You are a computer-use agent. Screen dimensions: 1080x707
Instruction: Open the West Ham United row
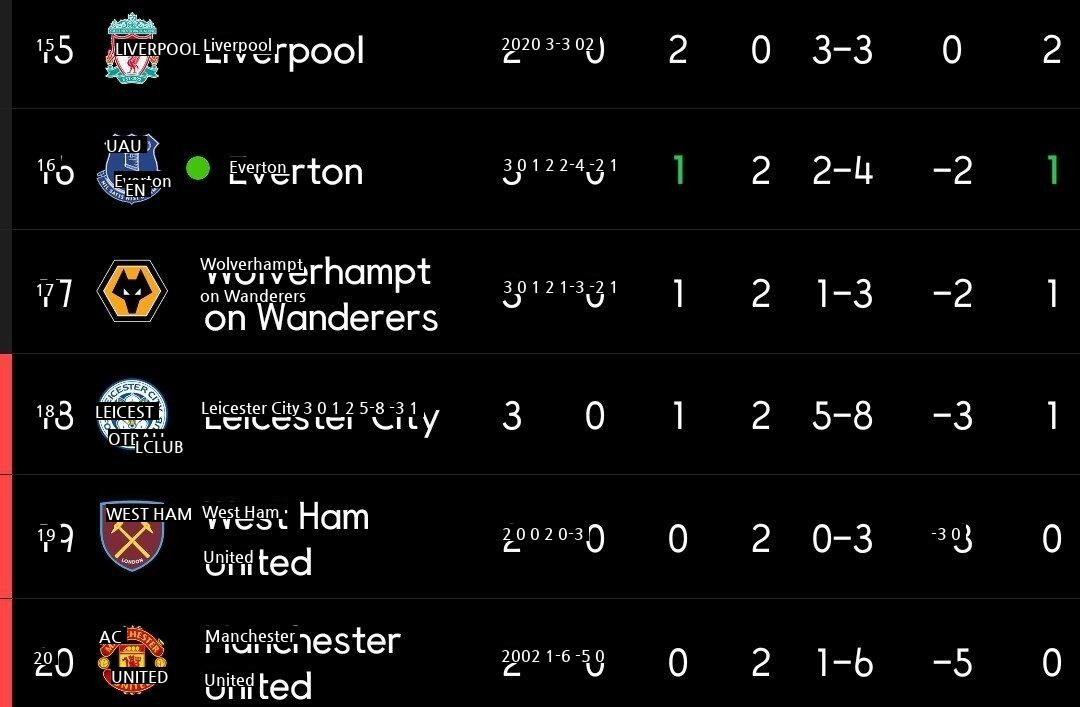(287, 538)
